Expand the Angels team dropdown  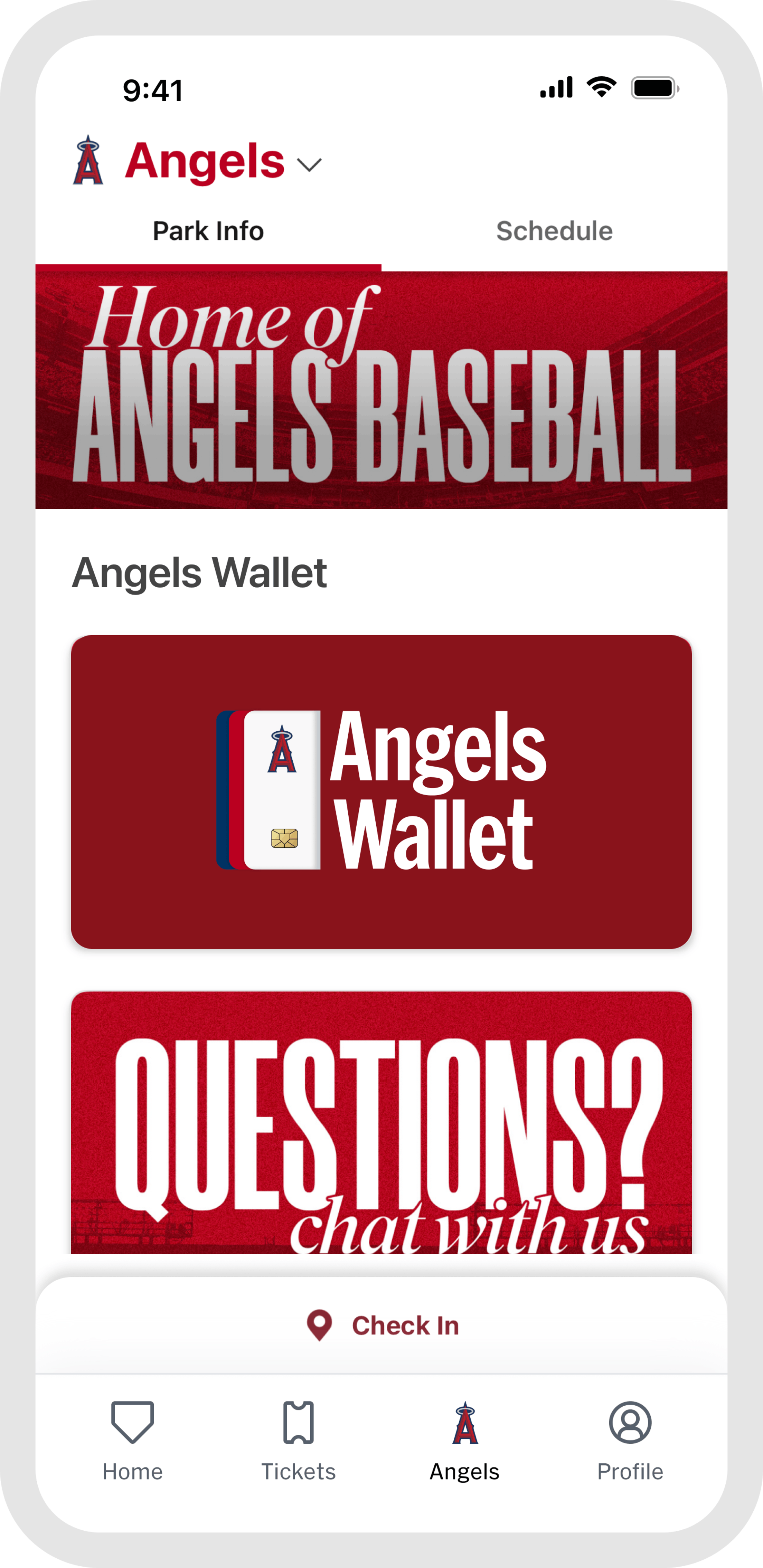pos(309,164)
